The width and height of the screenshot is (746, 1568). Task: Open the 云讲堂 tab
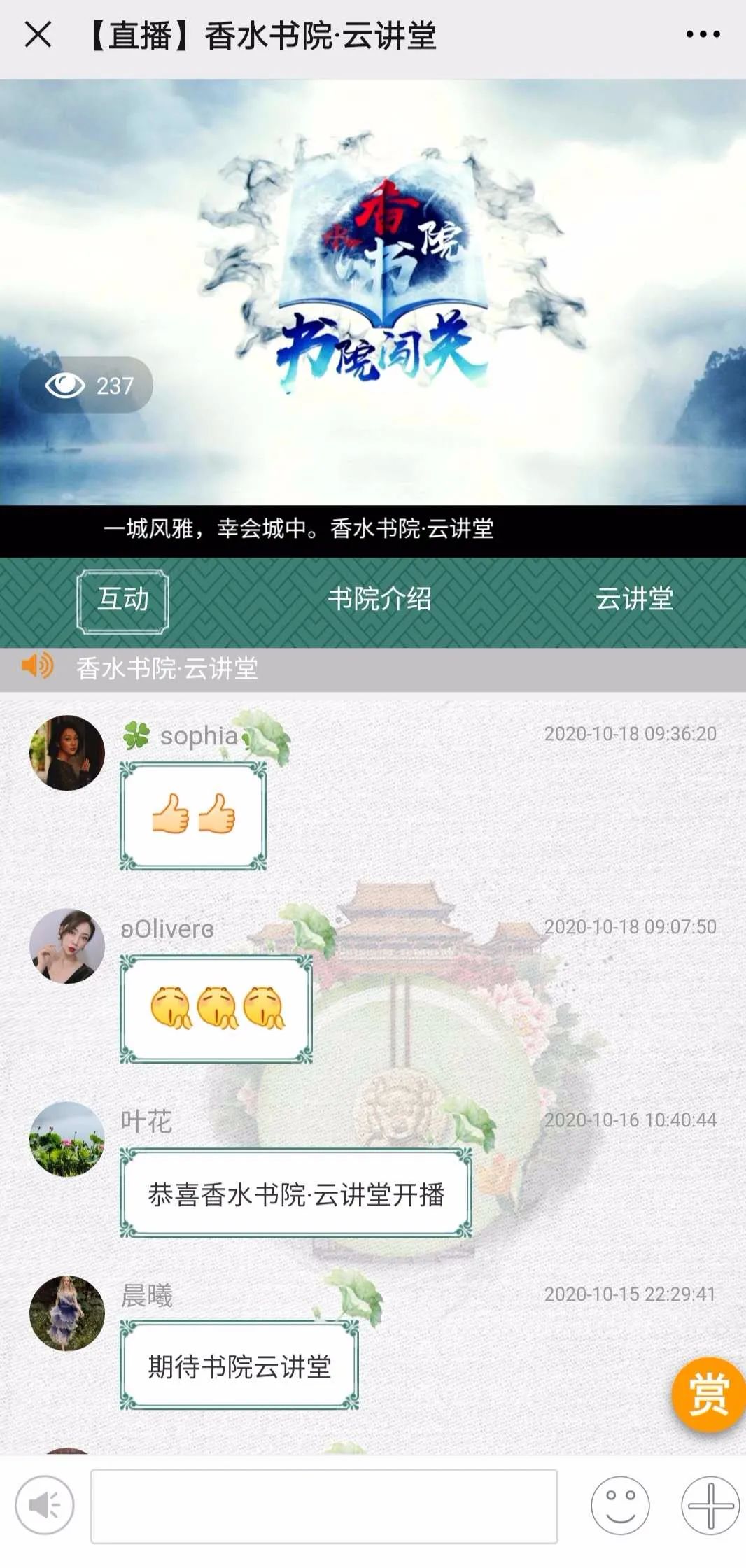click(x=634, y=600)
